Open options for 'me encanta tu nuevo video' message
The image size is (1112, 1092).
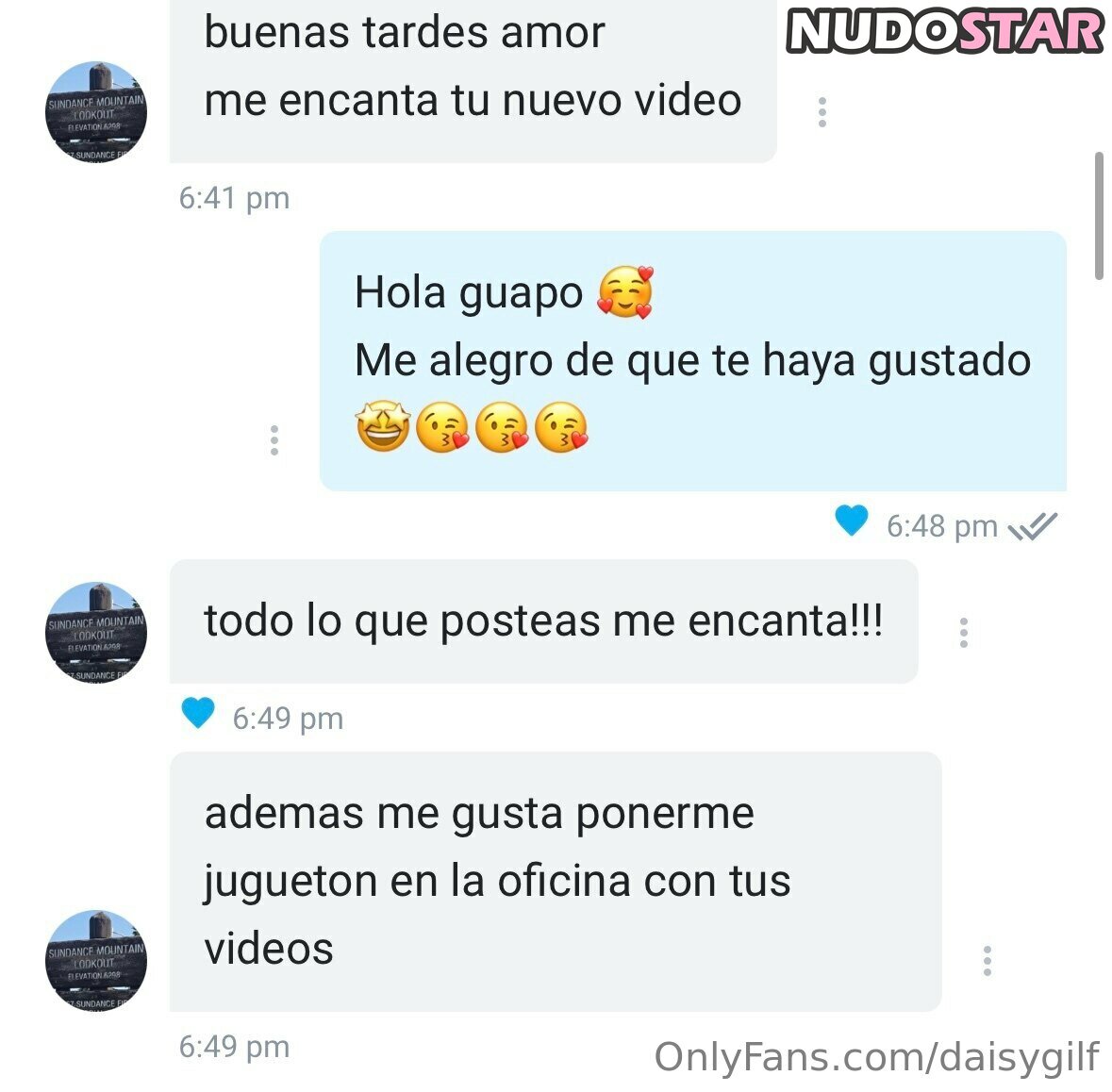(x=822, y=112)
